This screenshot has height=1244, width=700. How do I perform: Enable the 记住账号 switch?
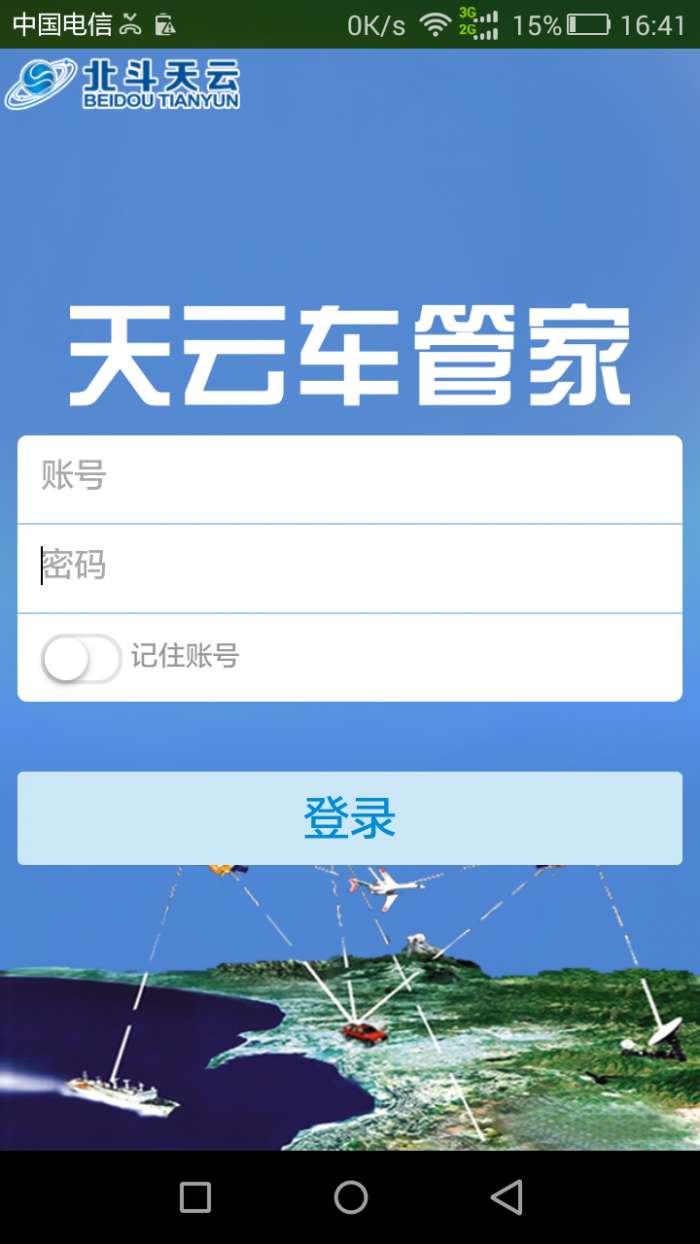(x=81, y=658)
